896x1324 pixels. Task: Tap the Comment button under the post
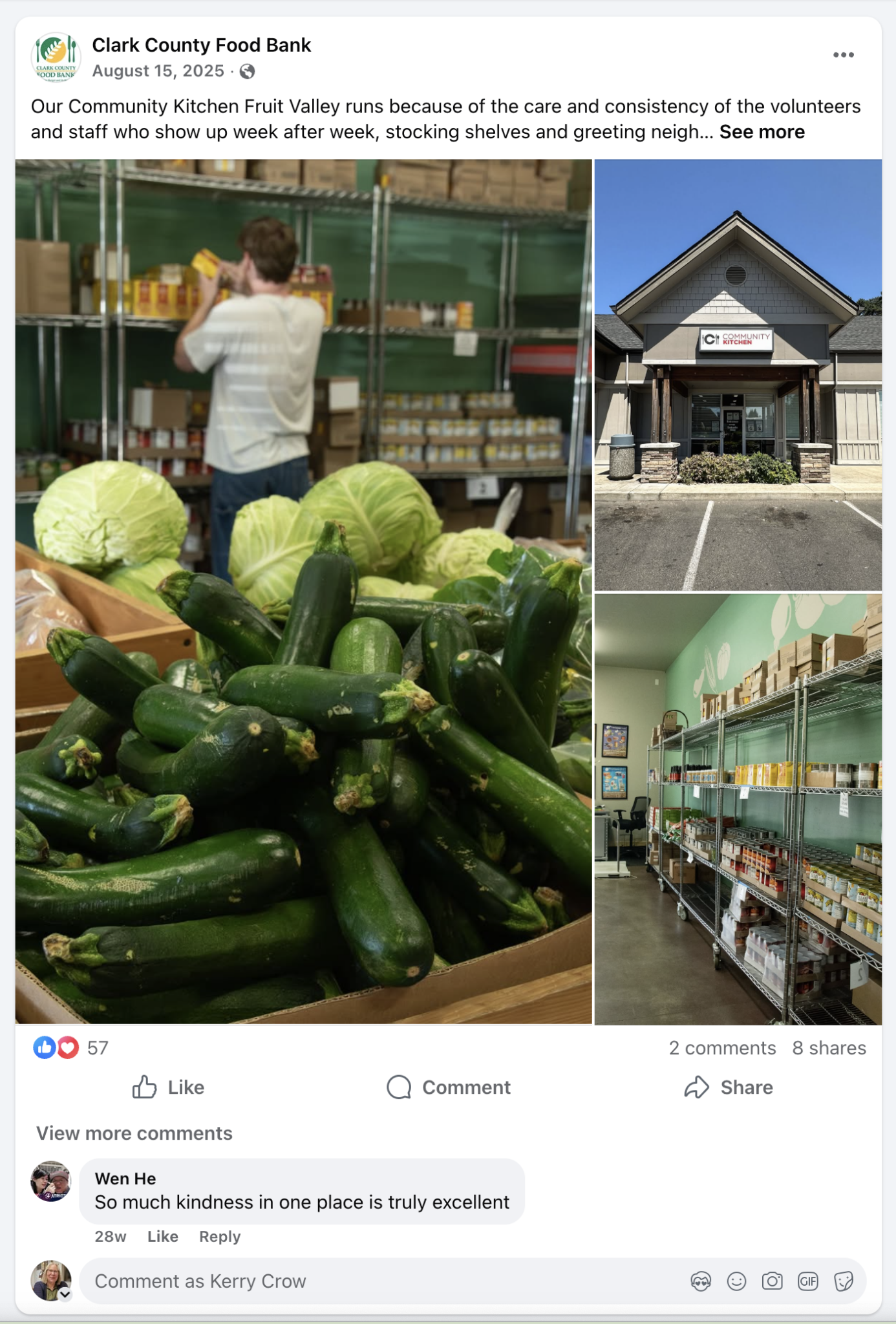click(x=449, y=1087)
